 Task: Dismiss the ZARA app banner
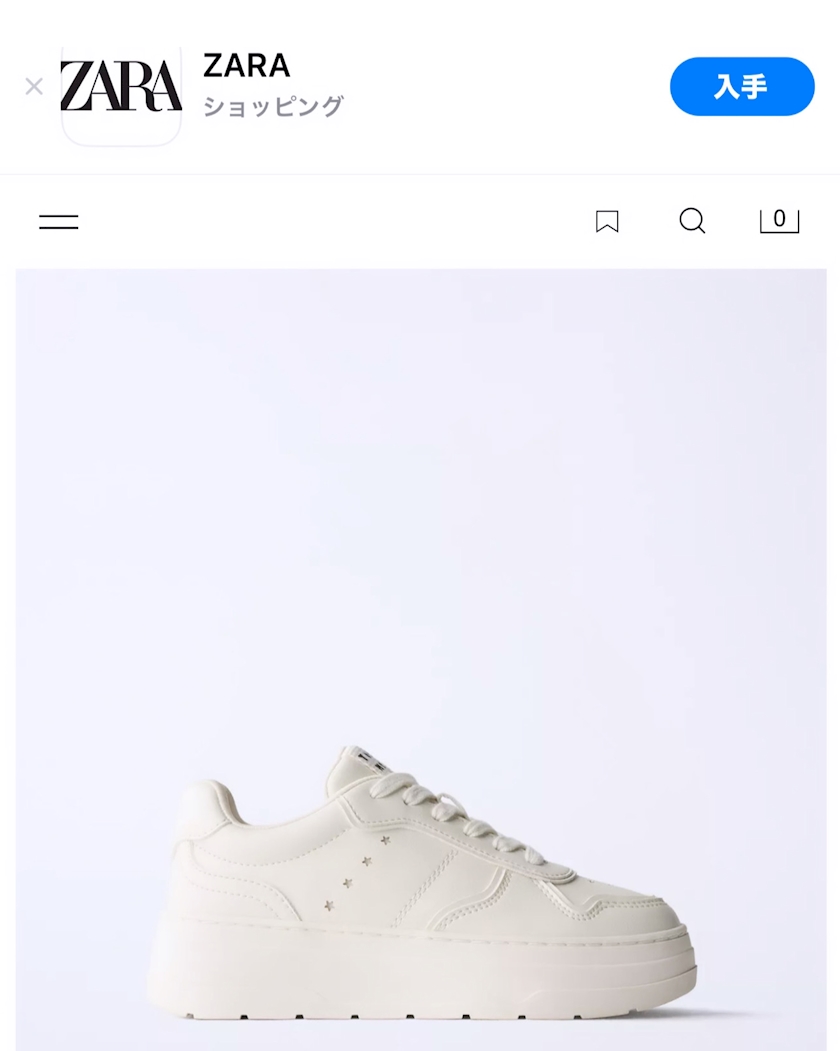[34, 86]
